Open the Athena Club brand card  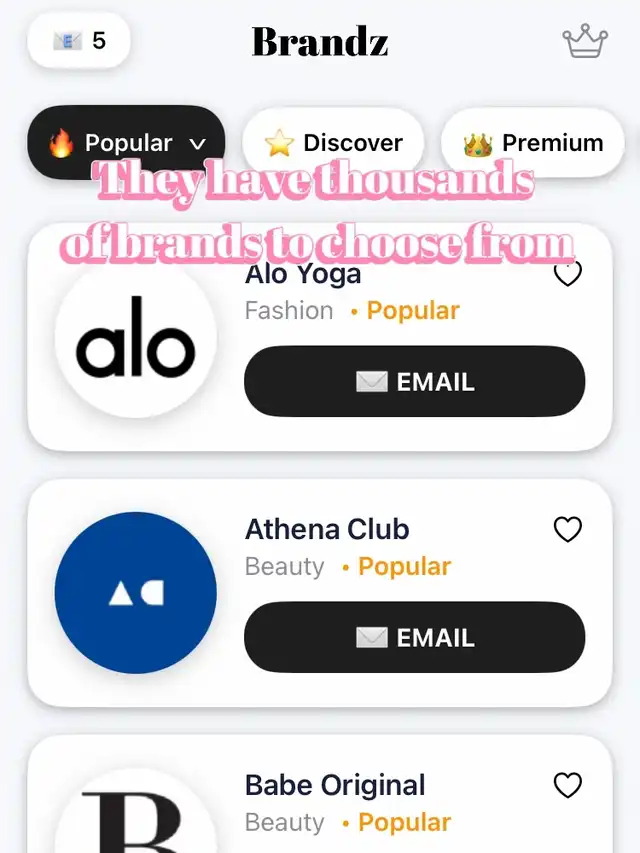pos(135,593)
